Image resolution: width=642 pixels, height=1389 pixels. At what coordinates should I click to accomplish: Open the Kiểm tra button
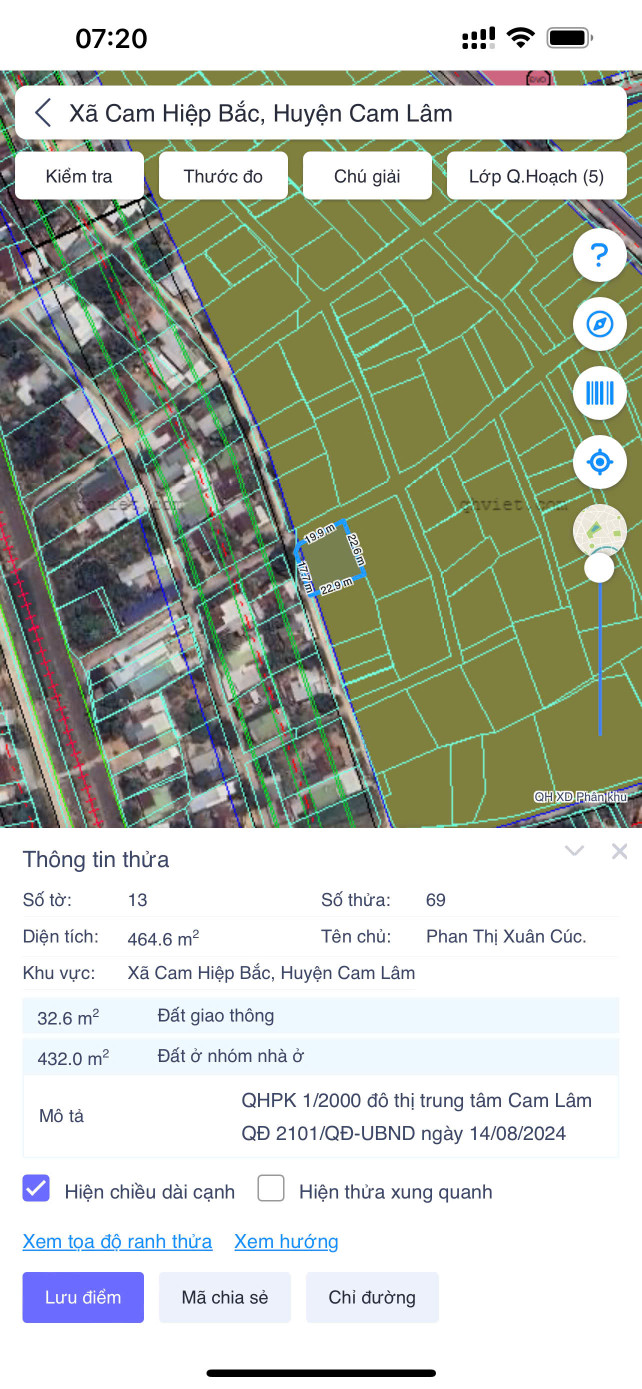(x=79, y=177)
